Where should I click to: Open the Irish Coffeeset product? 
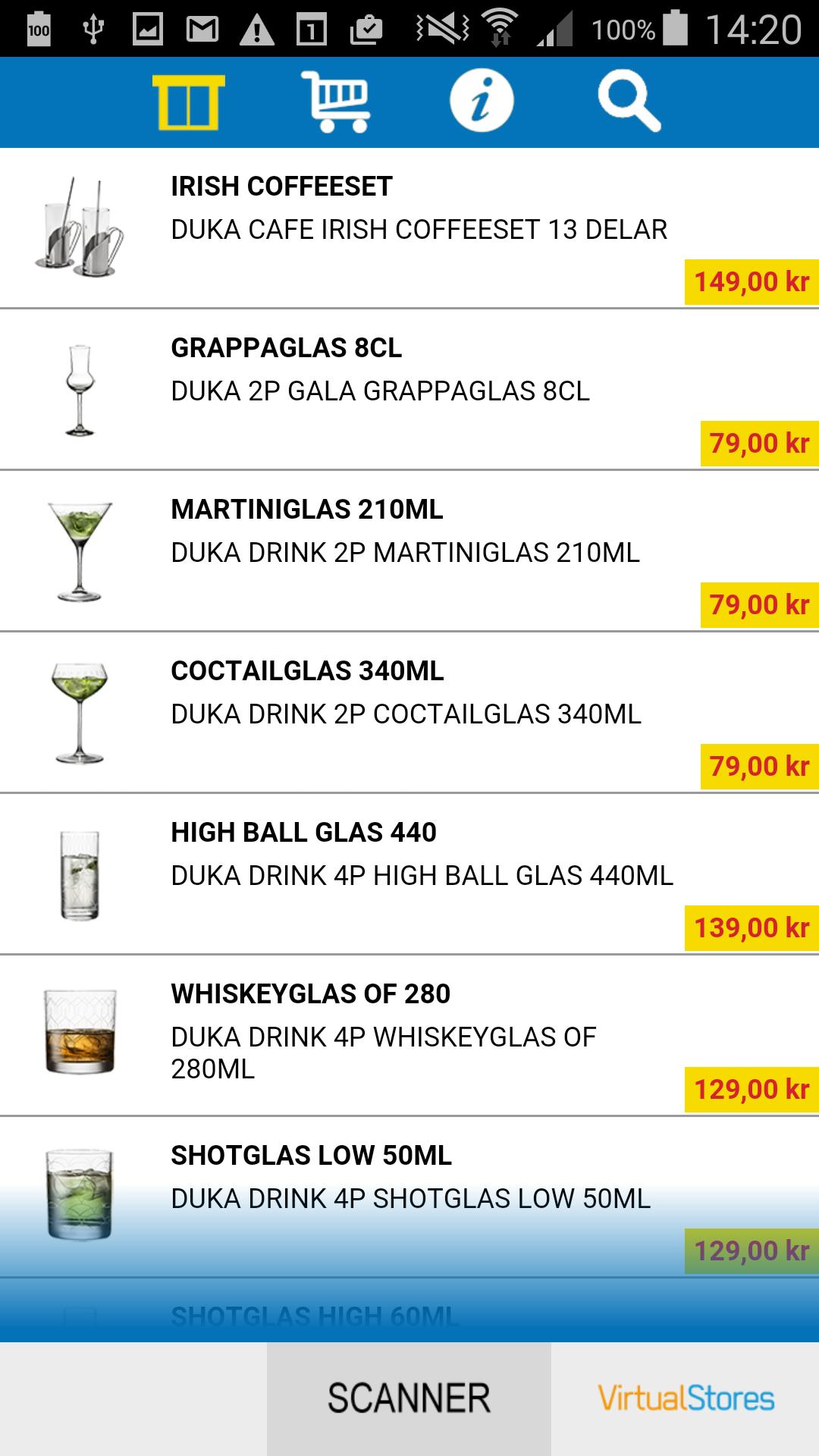coord(409,227)
